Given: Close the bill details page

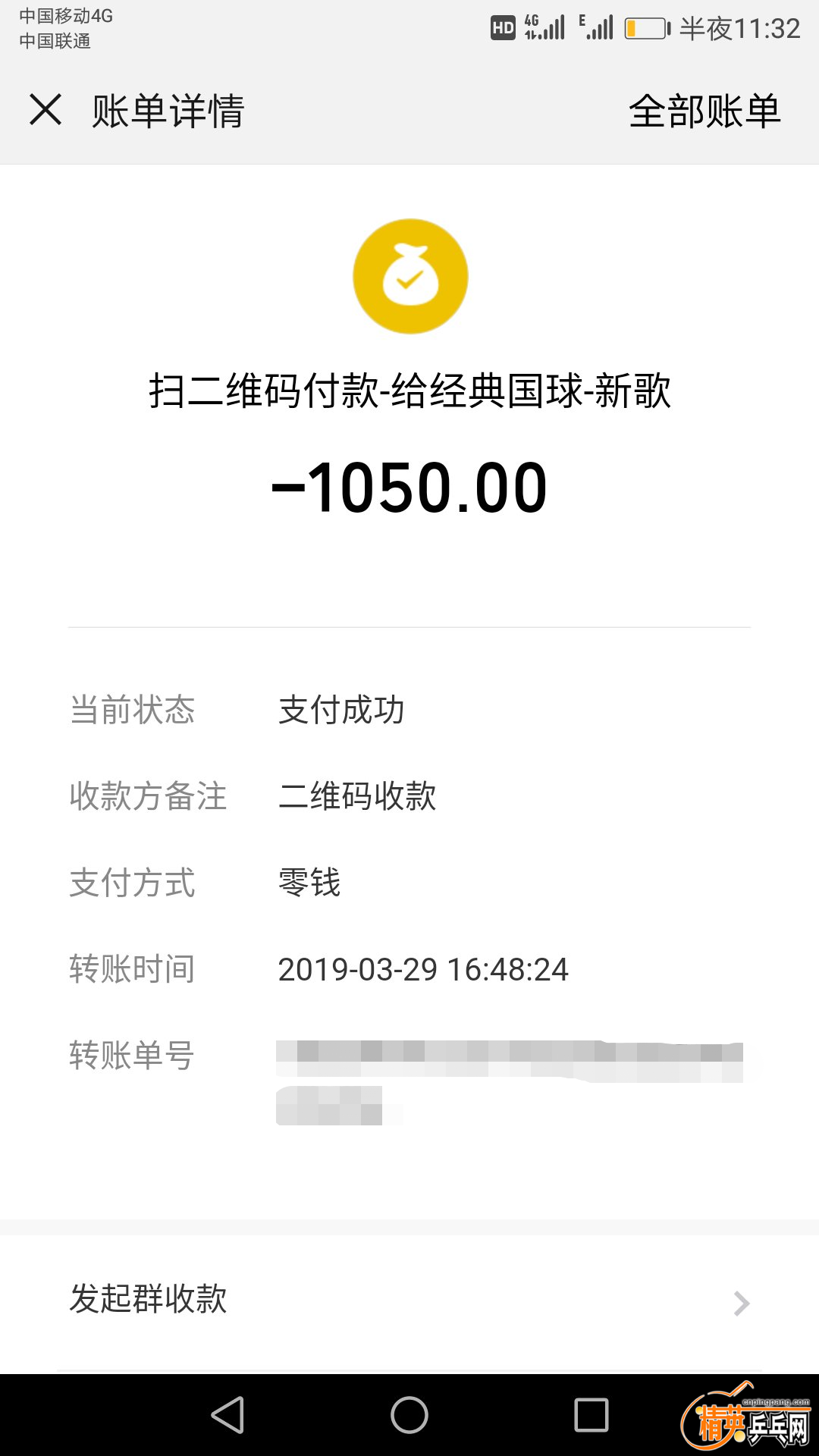Looking at the screenshot, I should [x=45, y=110].
